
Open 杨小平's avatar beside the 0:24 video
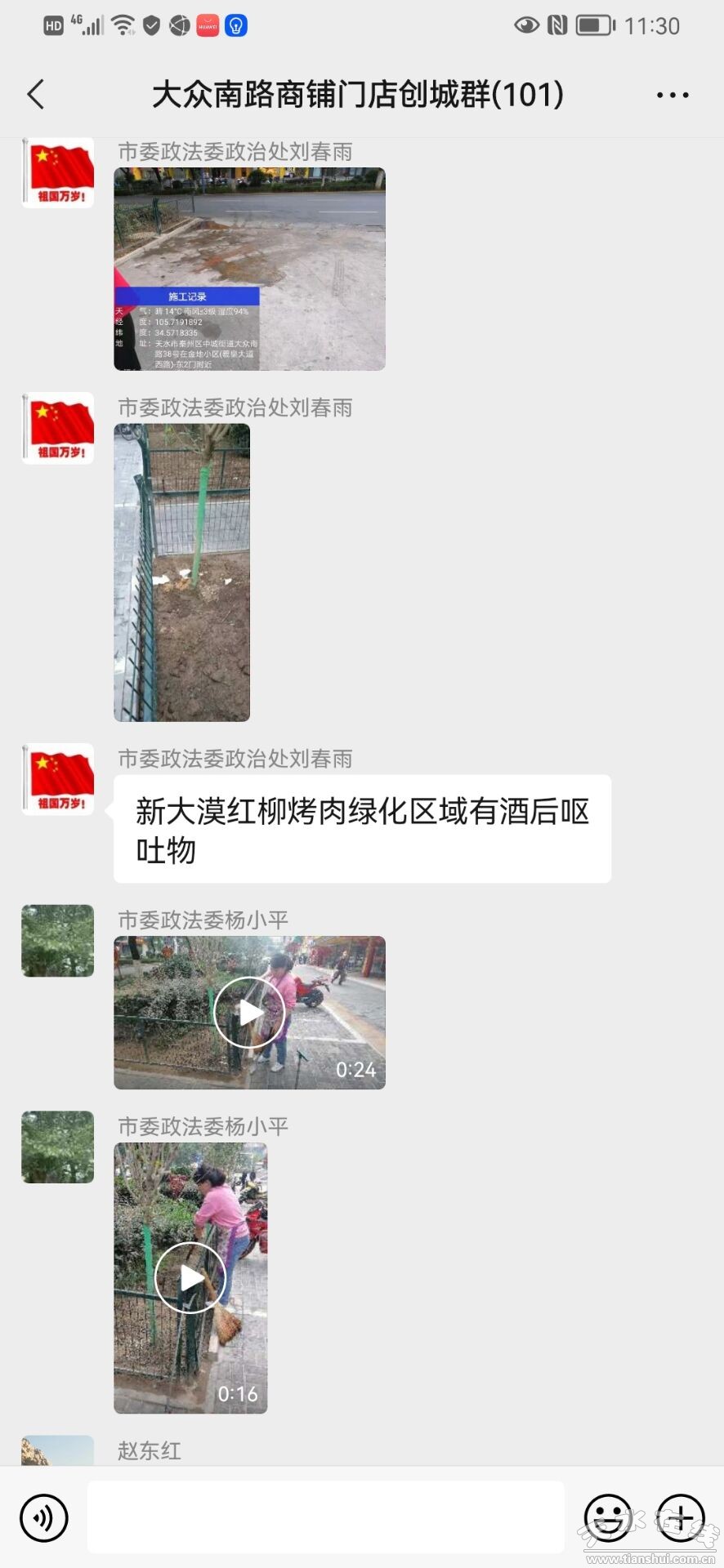pos(57,941)
